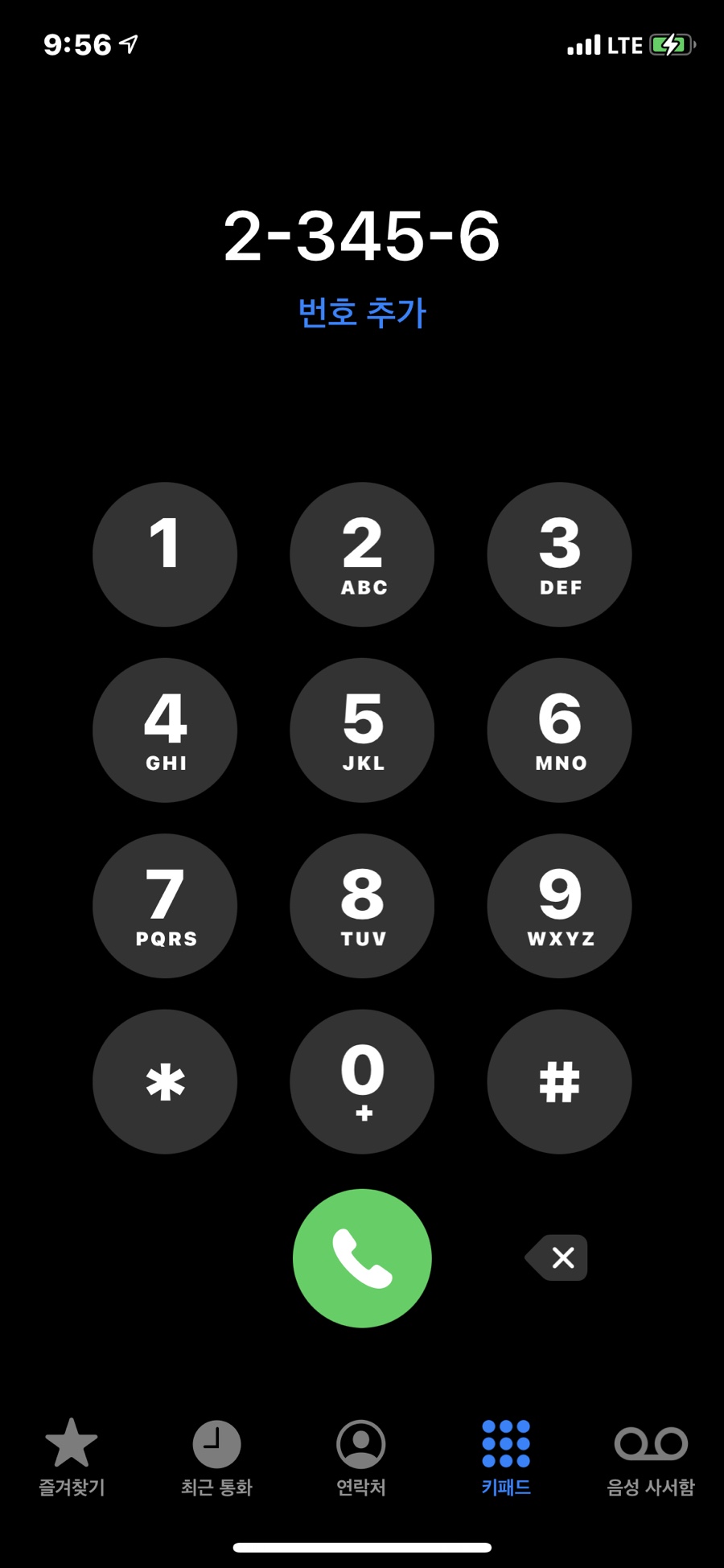The height and width of the screenshot is (1568, 724).
Task: Enter the asterisk symbol
Action: 165,1081
